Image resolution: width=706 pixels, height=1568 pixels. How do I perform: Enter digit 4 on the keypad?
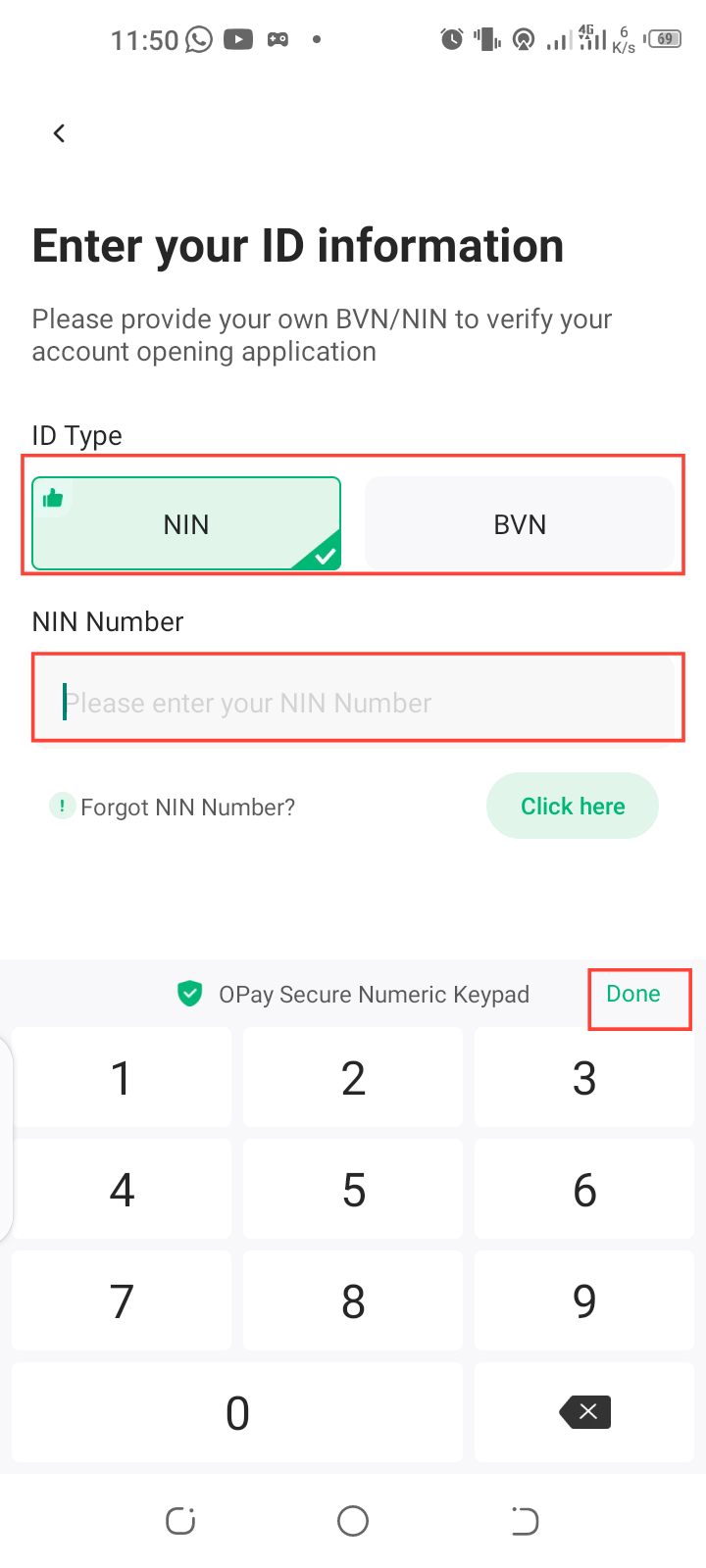(122, 1189)
